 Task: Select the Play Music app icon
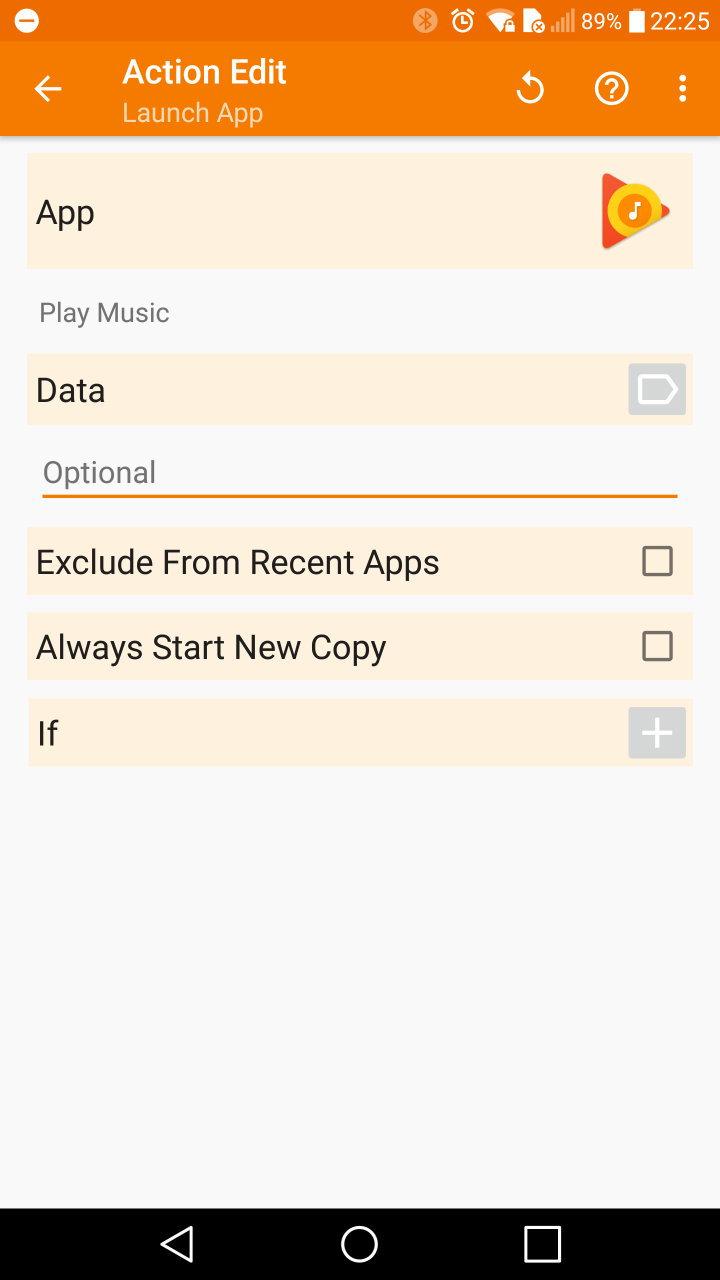(x=634, y=211)
